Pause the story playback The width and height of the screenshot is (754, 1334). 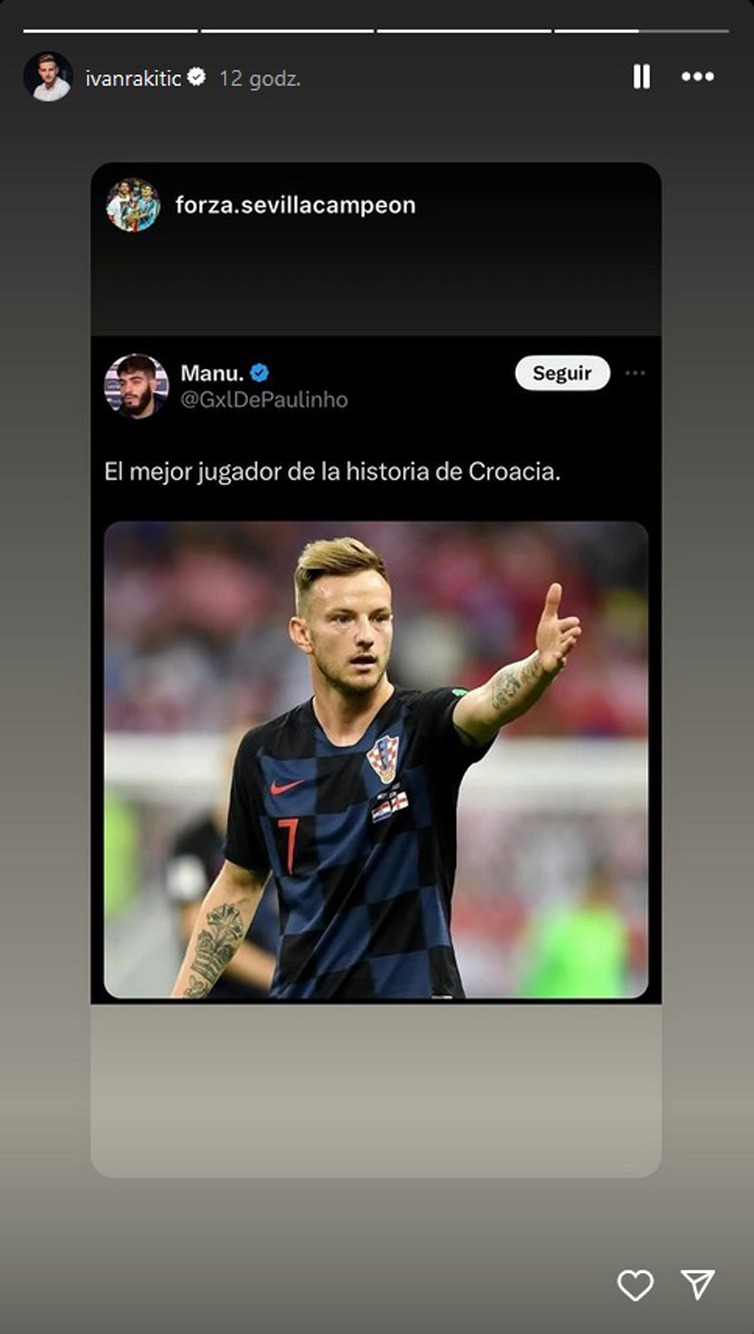click(642, 77)
